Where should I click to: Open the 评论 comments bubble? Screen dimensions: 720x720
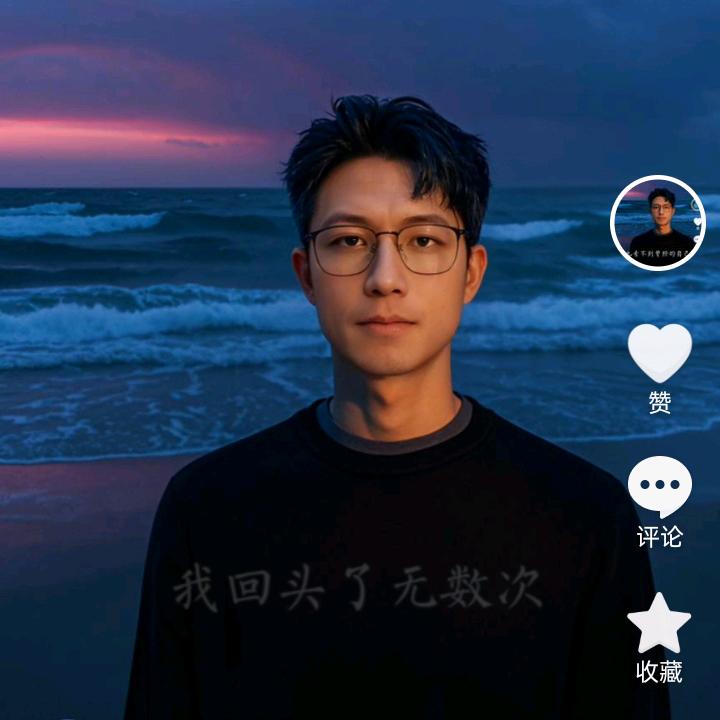[659, 486]
